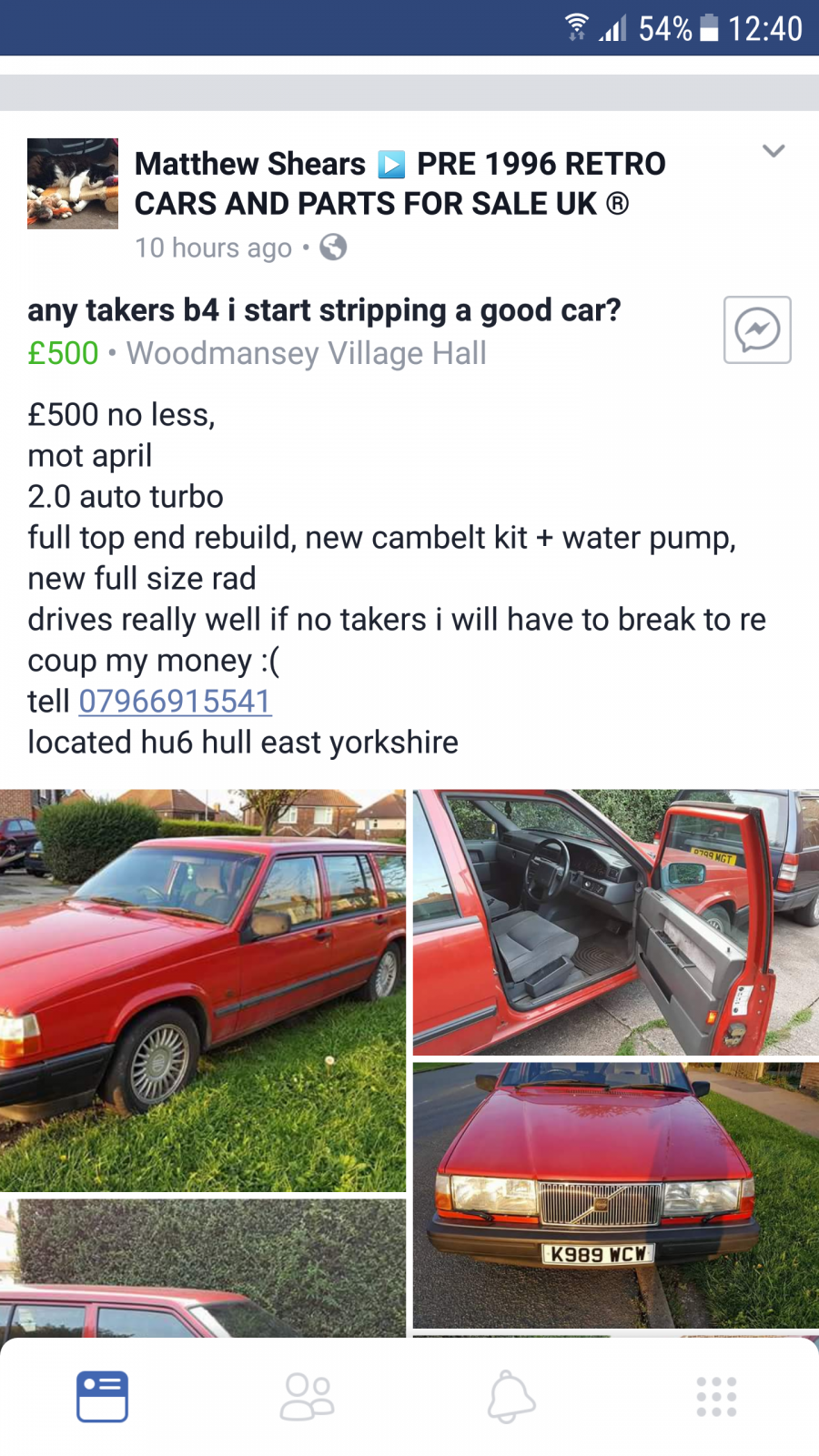Open the notifications bell tab
The image size is (819, 1456).
click(x=511, y=1396)
